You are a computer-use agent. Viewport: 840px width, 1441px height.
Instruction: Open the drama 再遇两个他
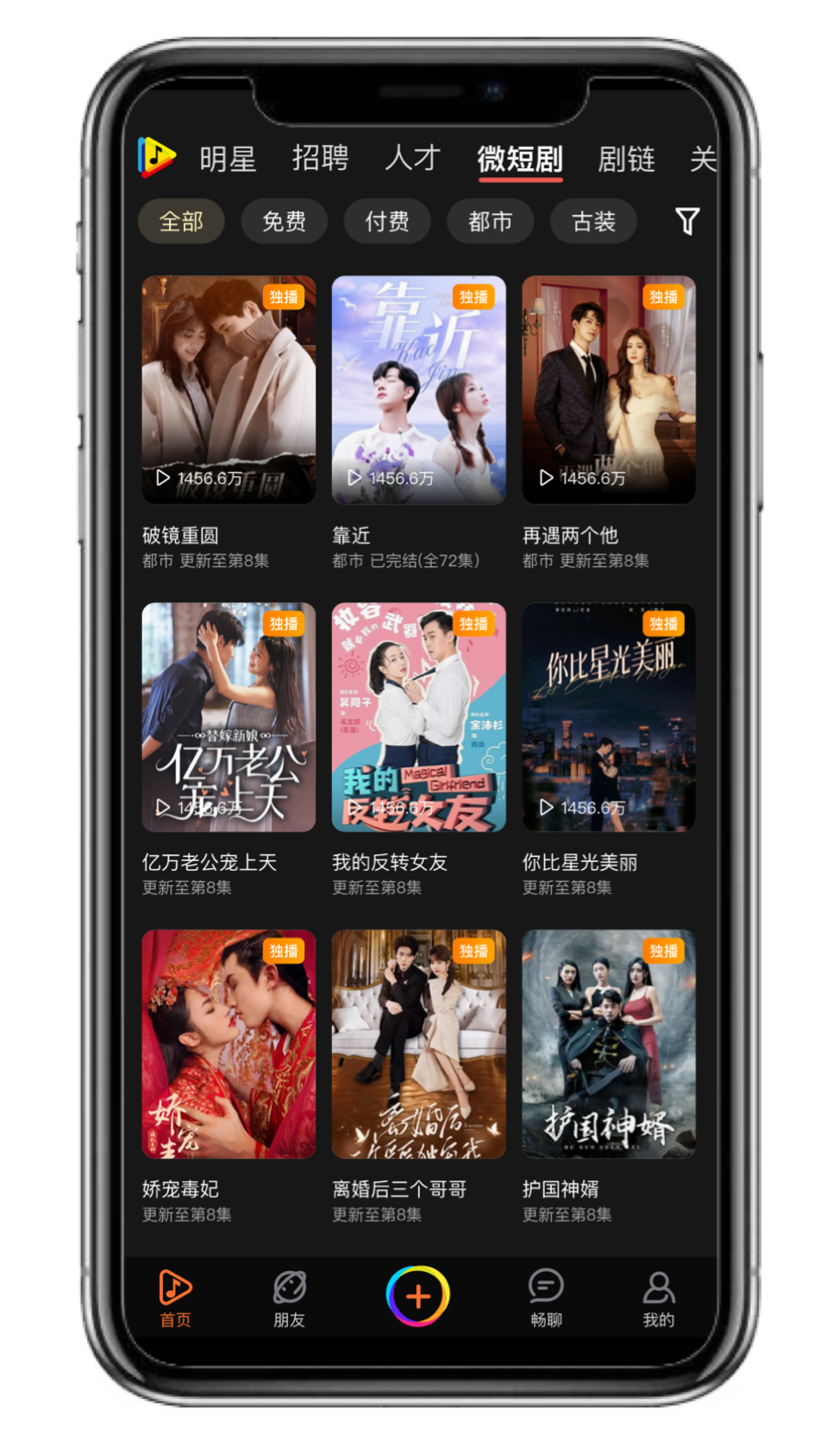point(608,390)
